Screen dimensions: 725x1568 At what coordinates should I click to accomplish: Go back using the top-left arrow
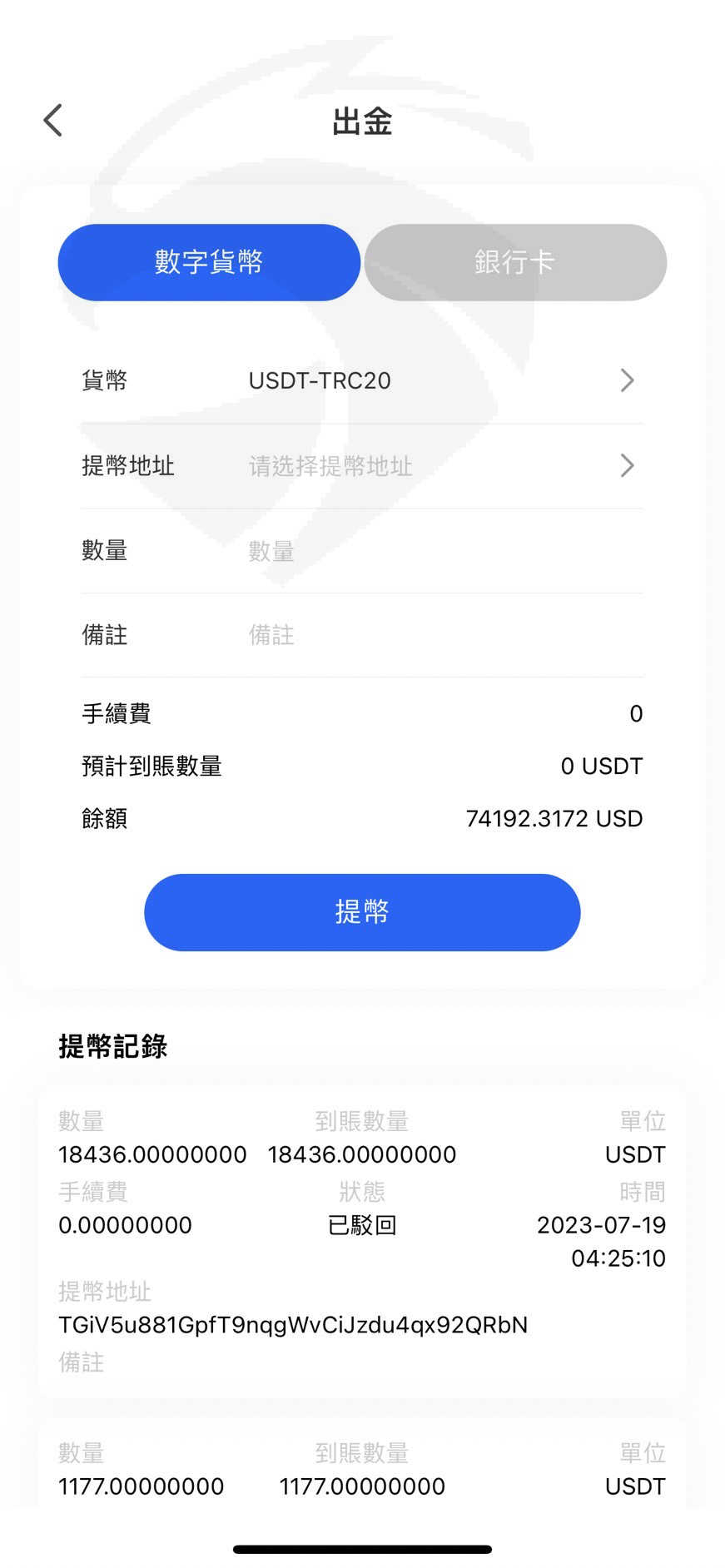point(53,121)
